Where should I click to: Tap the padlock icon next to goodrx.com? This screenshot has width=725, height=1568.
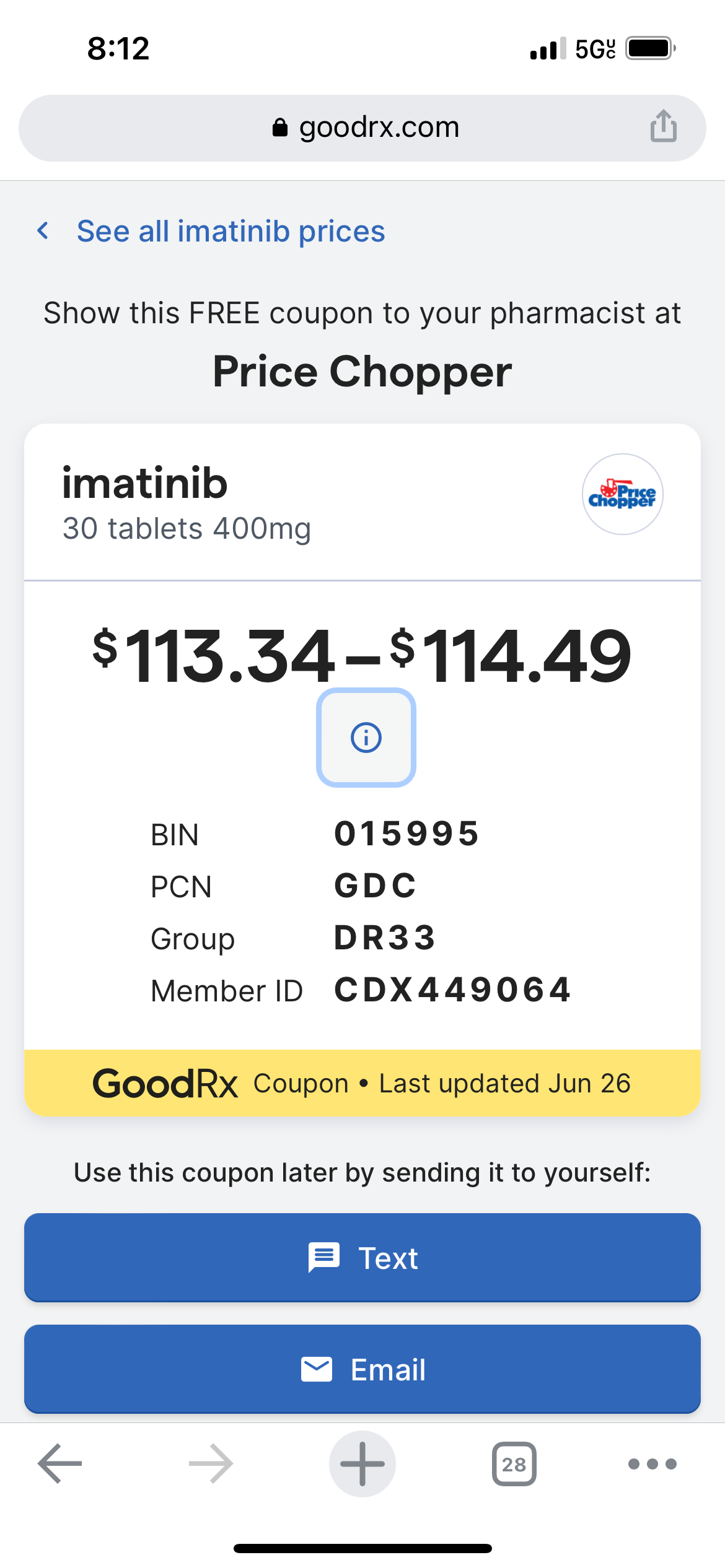point(280,126)
